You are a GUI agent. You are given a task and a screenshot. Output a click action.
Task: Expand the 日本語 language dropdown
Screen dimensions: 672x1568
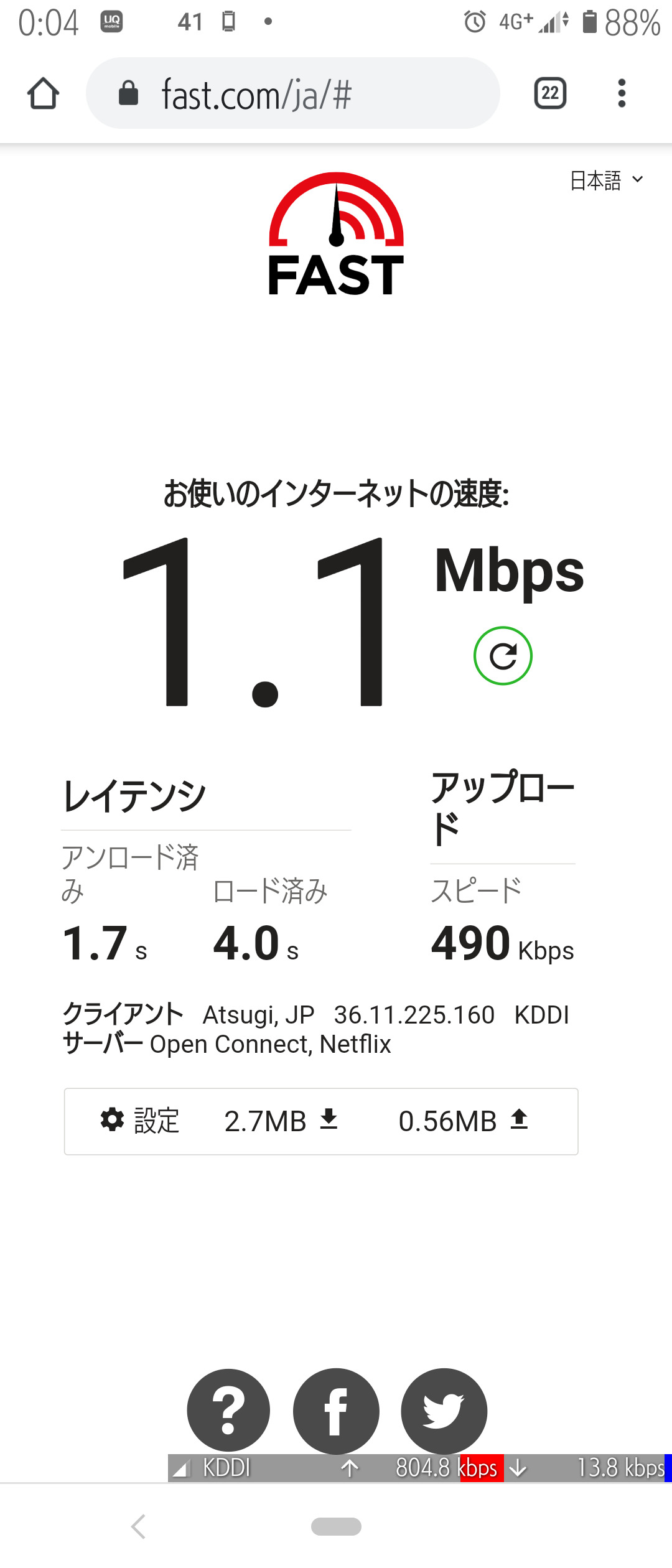[x=606, y=180]
